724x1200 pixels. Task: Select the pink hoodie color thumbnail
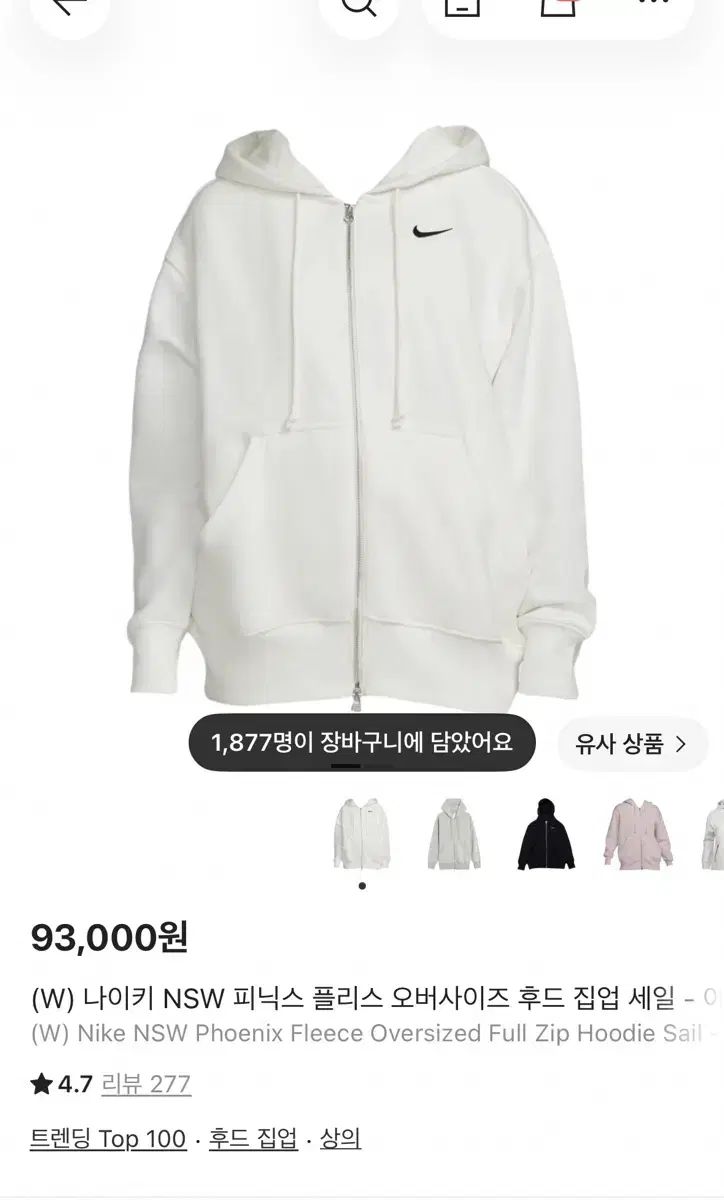click(x=637, y=834)
